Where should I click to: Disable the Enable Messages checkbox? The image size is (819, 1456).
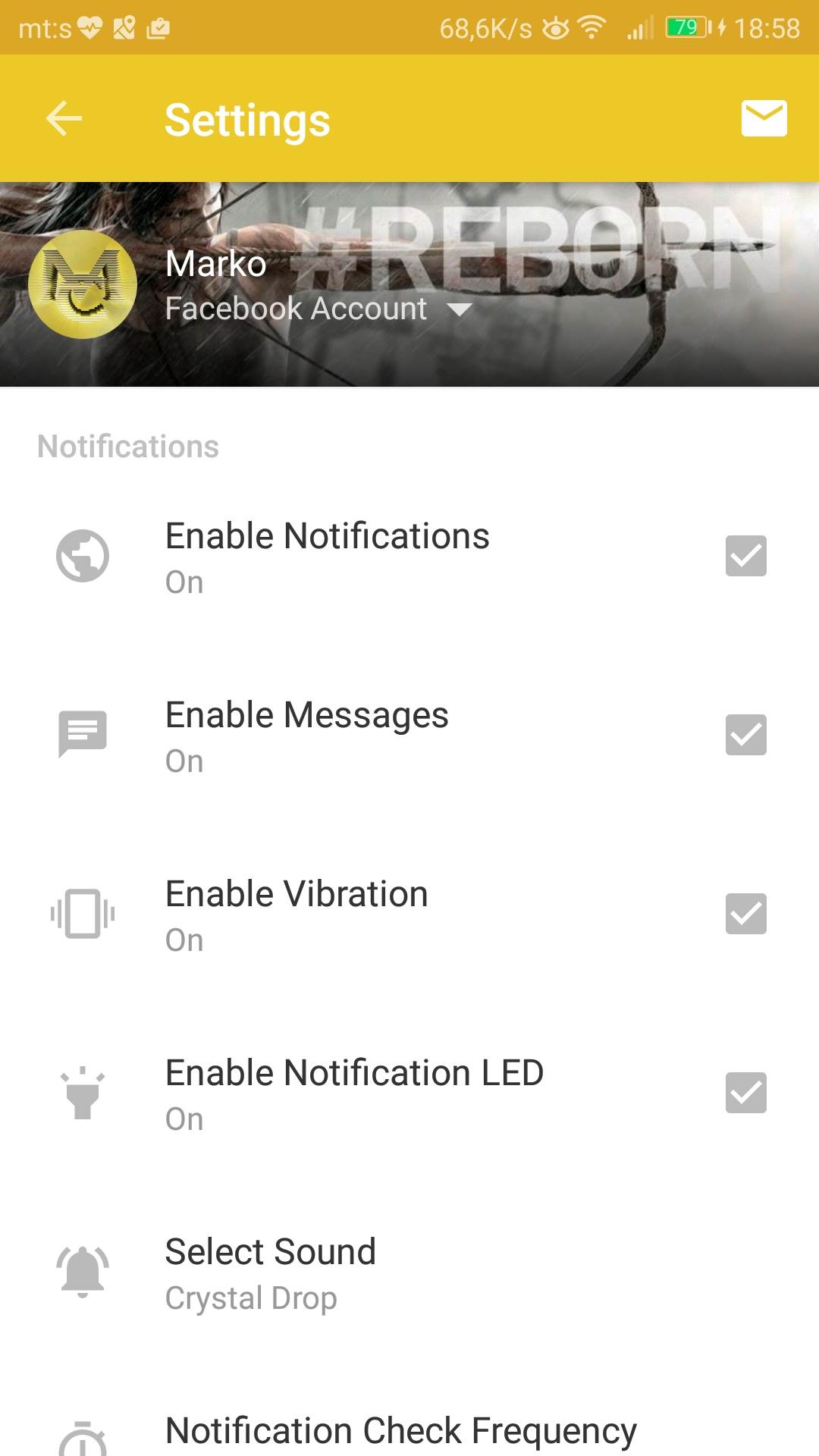click(745, 735)
